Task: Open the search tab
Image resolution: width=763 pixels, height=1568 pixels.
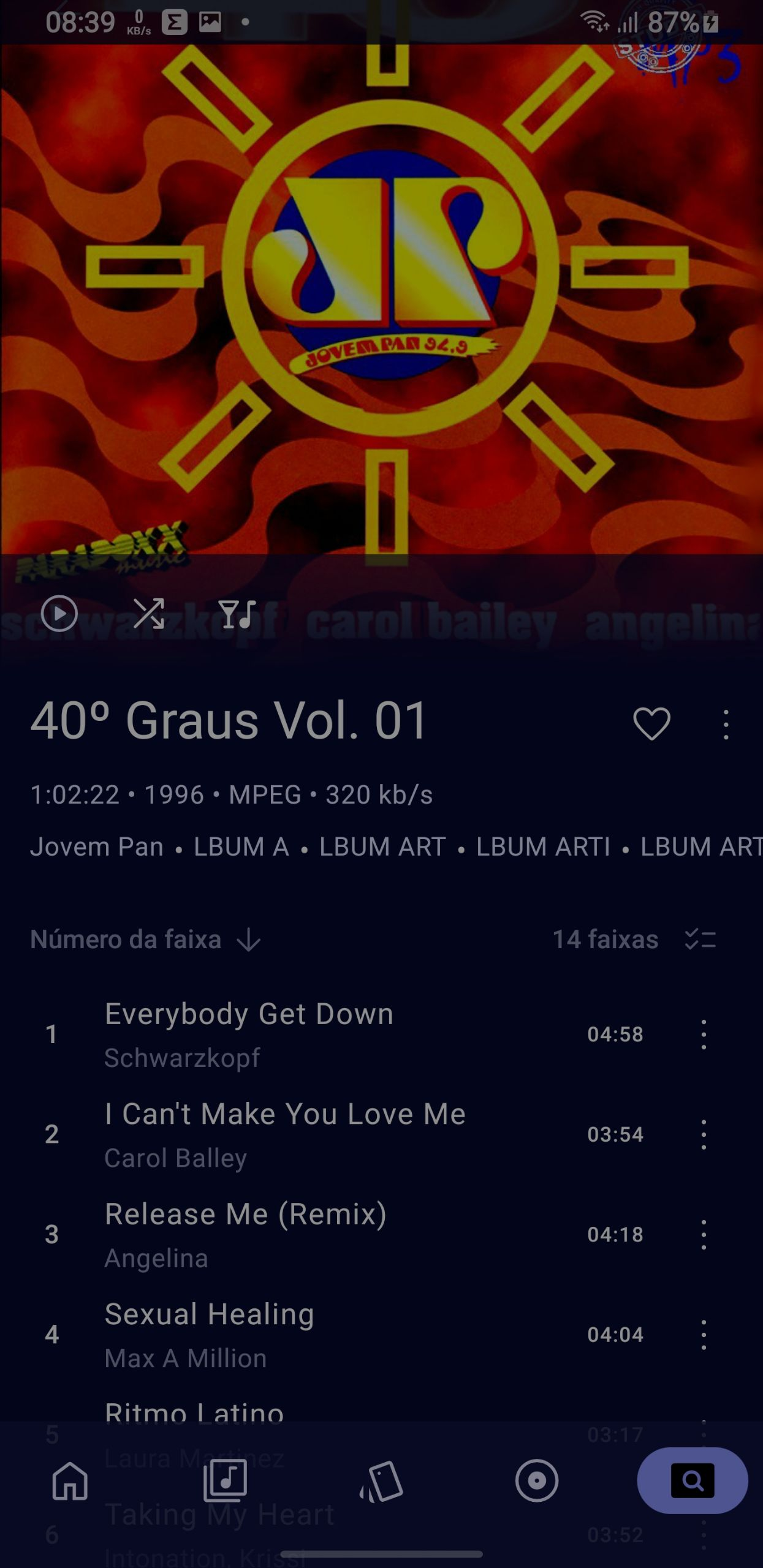Action: click(693, 1480)
